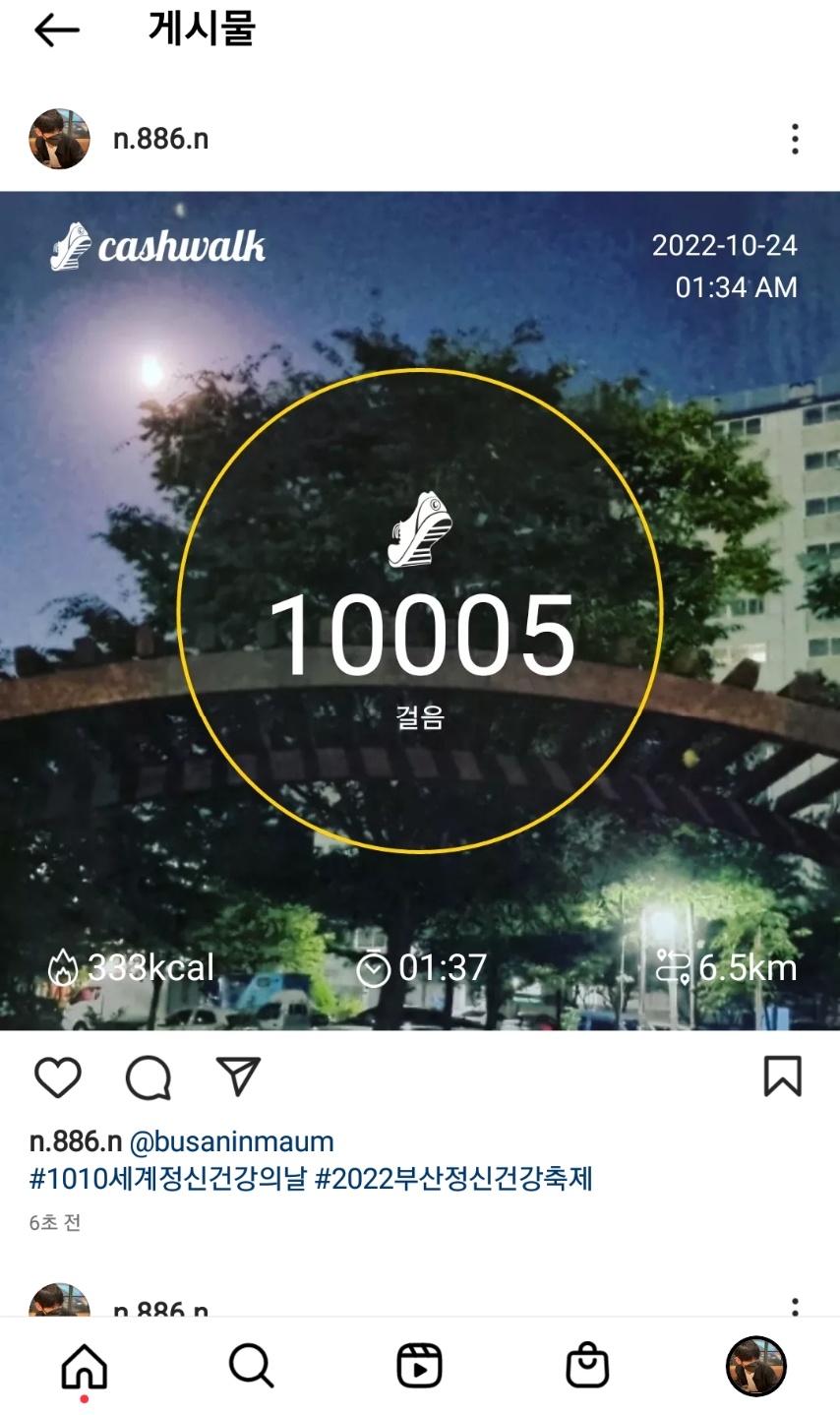
Task: Open hashtag #1010세계정신건강의날
Action: click(168, 1179)
